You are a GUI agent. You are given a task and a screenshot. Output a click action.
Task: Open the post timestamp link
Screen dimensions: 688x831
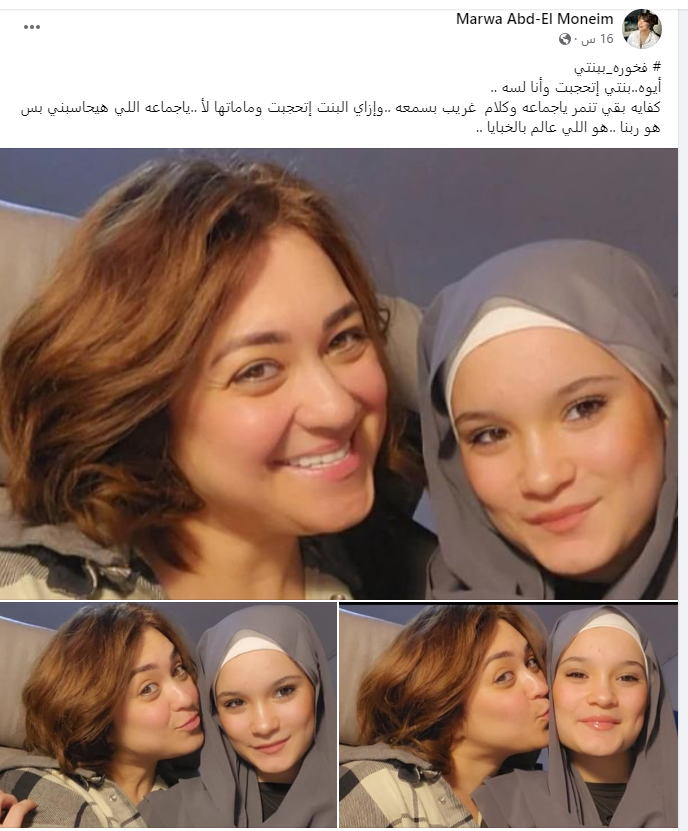point(600,39)
